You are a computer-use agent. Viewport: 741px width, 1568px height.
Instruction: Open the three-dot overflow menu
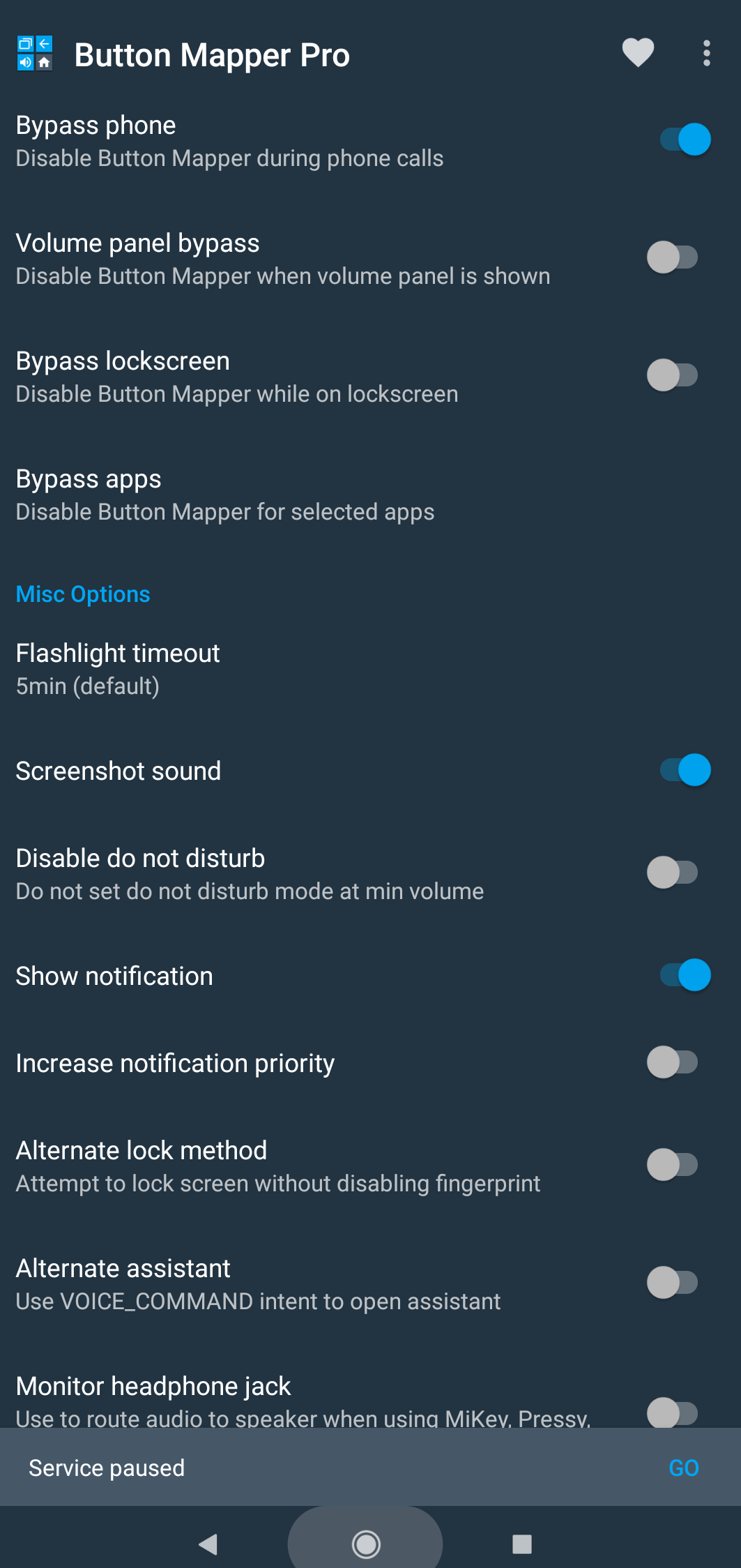[x=707, y=53]
